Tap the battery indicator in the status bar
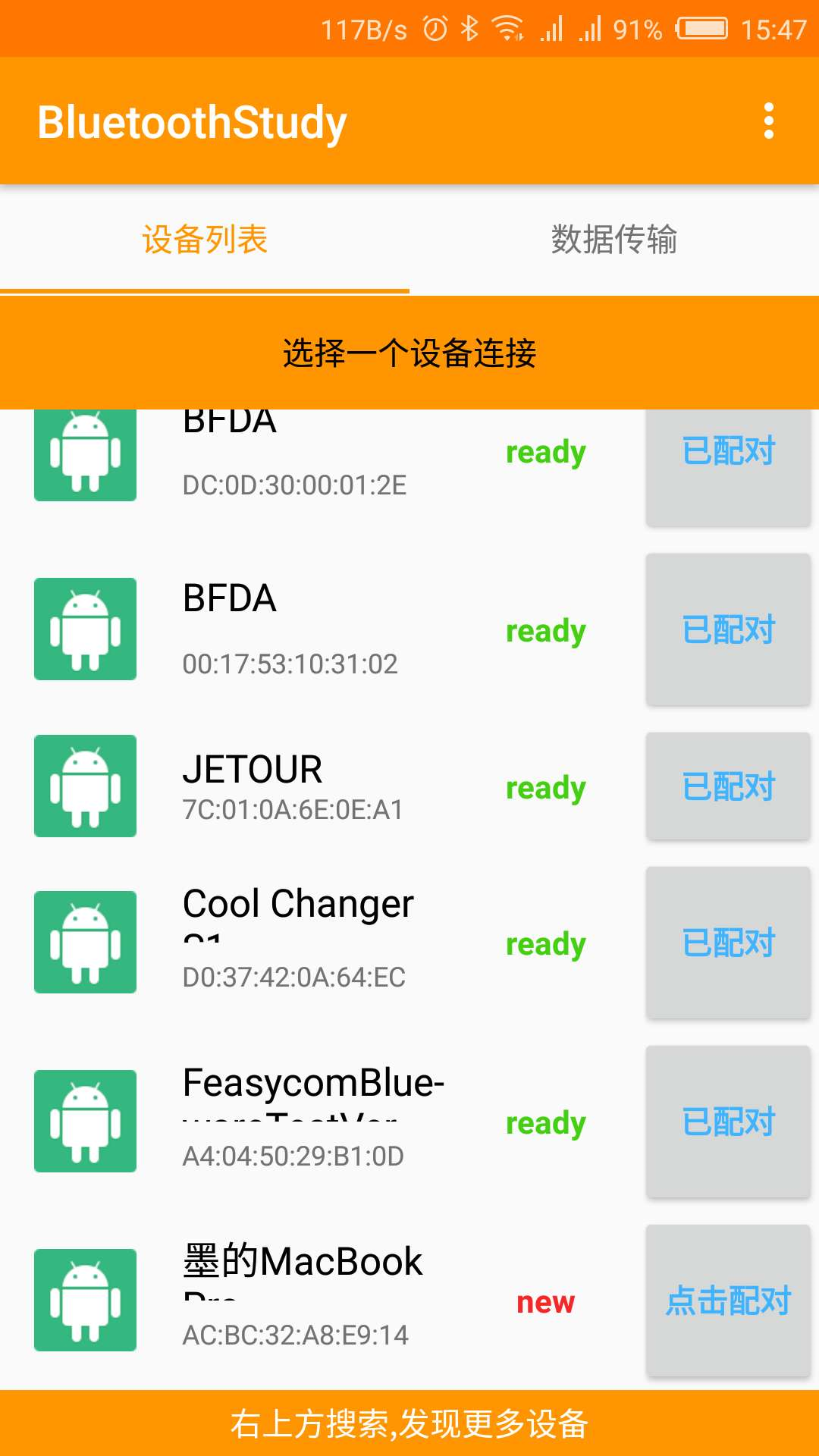 click(701, 29)
